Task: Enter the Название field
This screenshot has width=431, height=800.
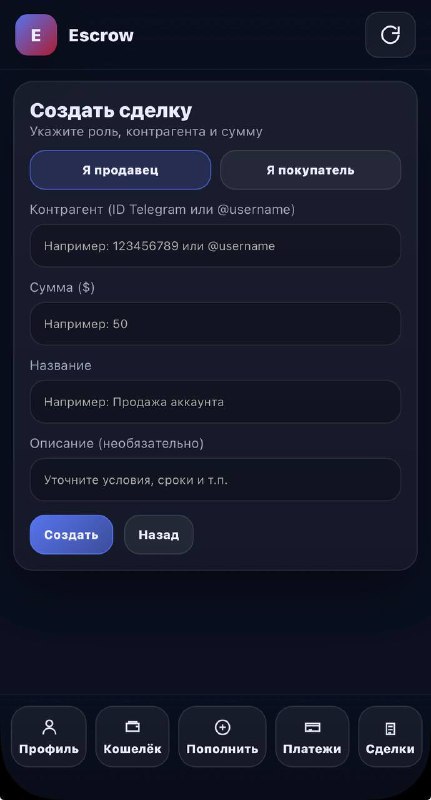Action: point(215,402)
